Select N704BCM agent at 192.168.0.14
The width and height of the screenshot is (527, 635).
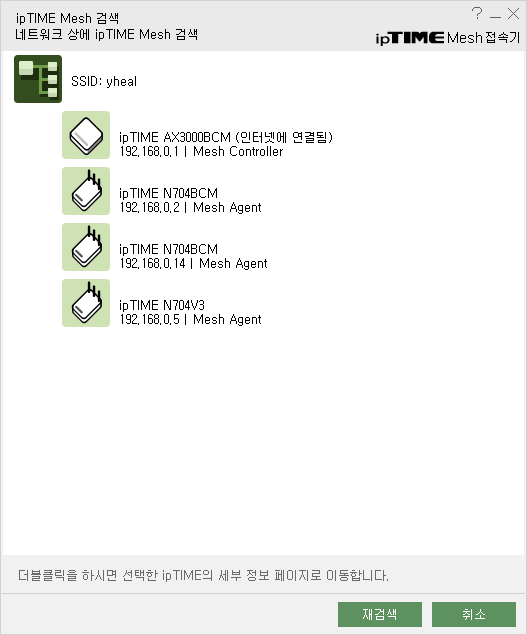point(165,247)
